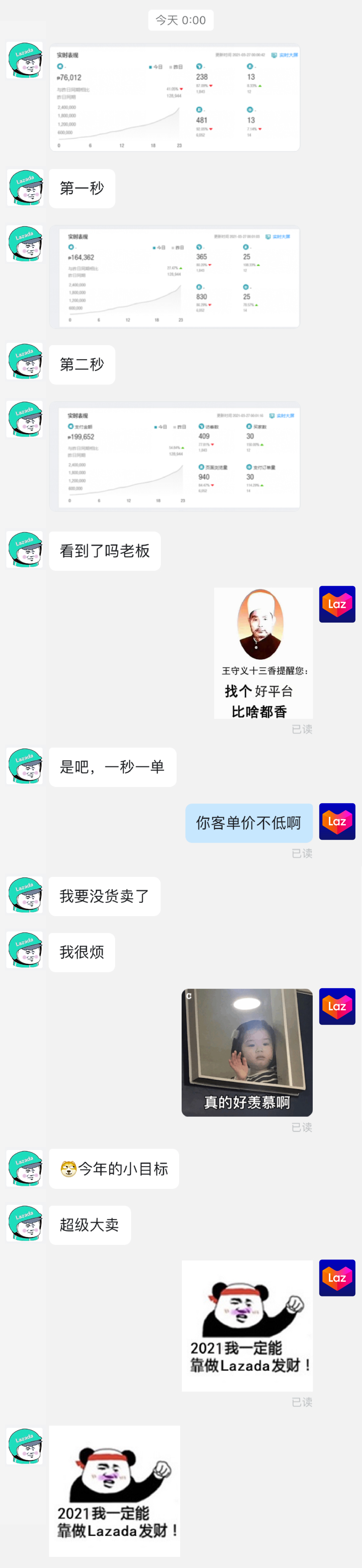
Task: View the dashboard screenshot showing 164,362
Action: [175, 277]
